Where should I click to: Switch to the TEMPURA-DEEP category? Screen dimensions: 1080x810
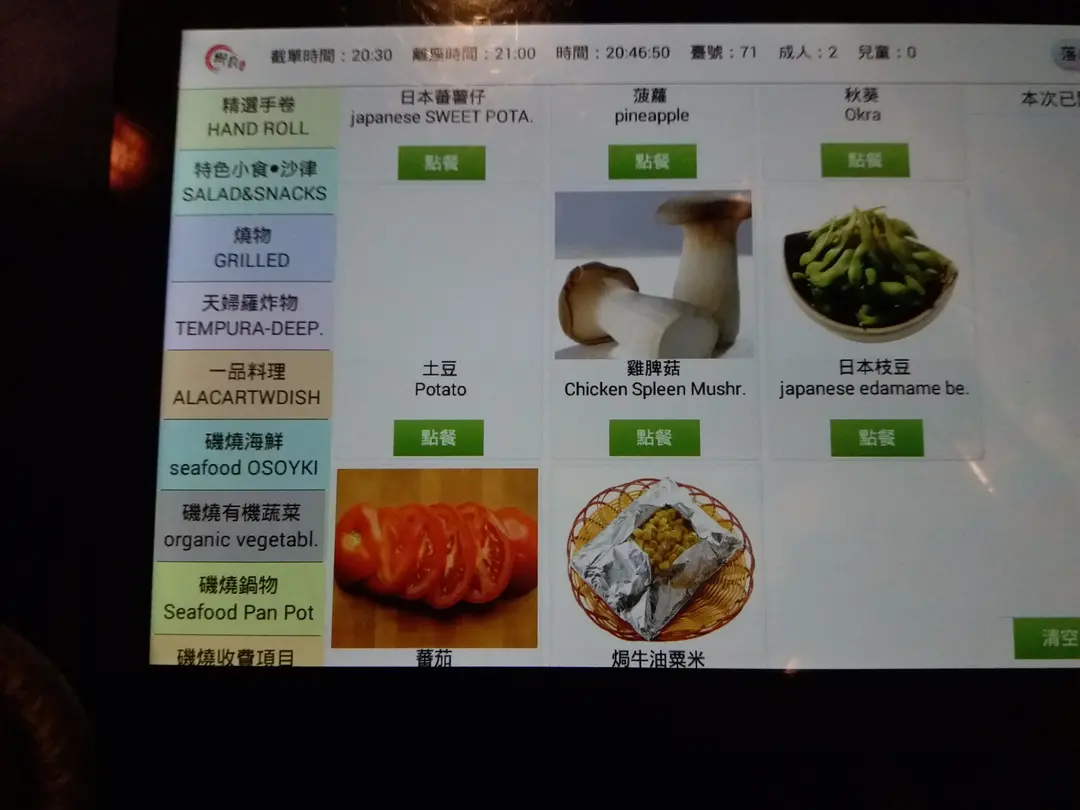[249, 316]
